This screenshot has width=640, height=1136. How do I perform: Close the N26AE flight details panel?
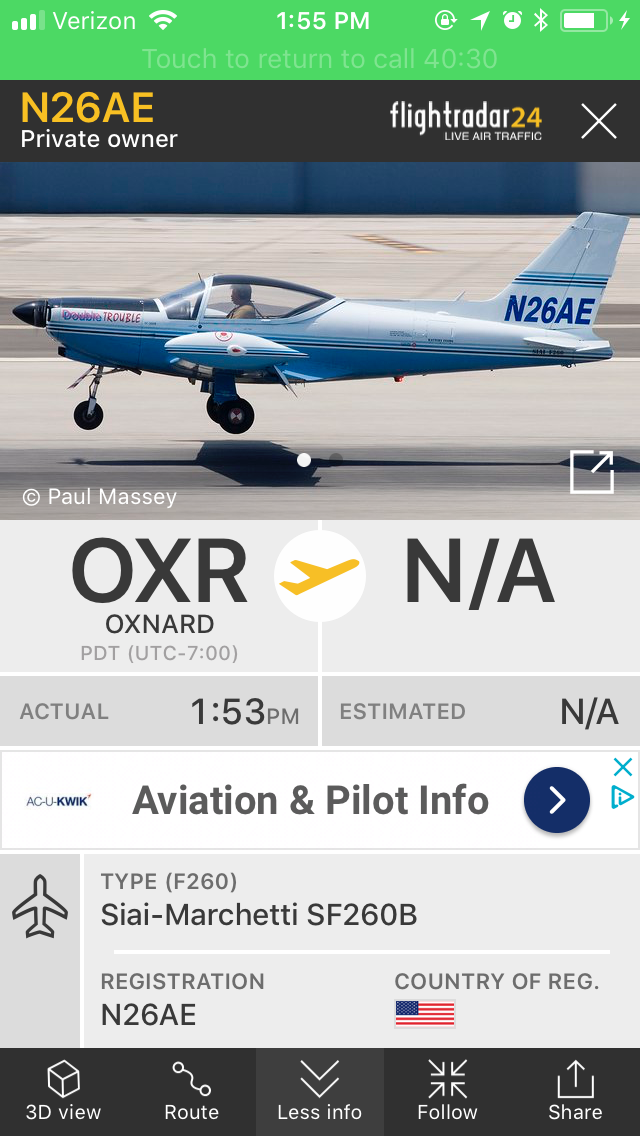coord(599,122)
